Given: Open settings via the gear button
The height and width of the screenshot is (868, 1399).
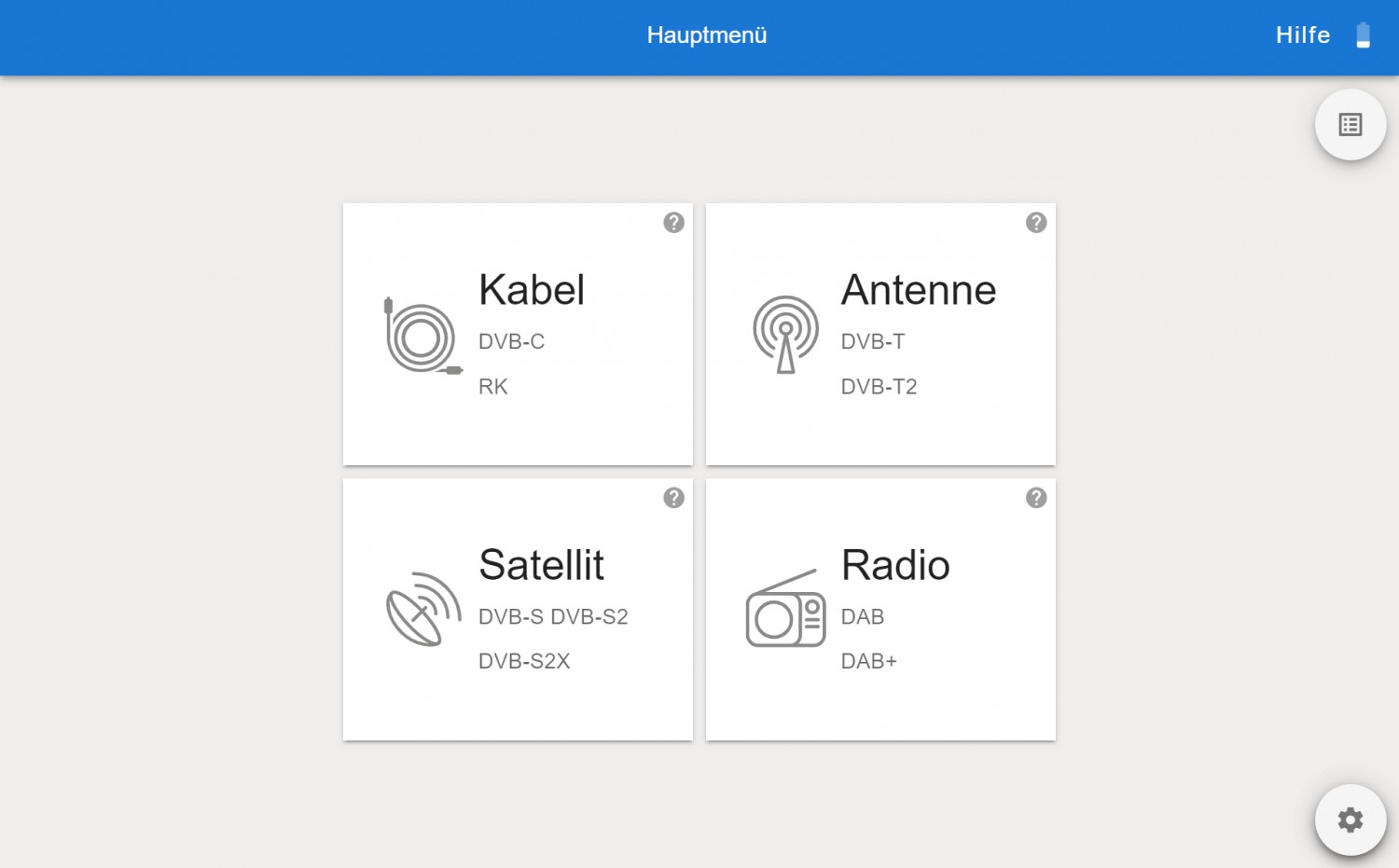Looking at the screenshot, I should click(1350, 820).
